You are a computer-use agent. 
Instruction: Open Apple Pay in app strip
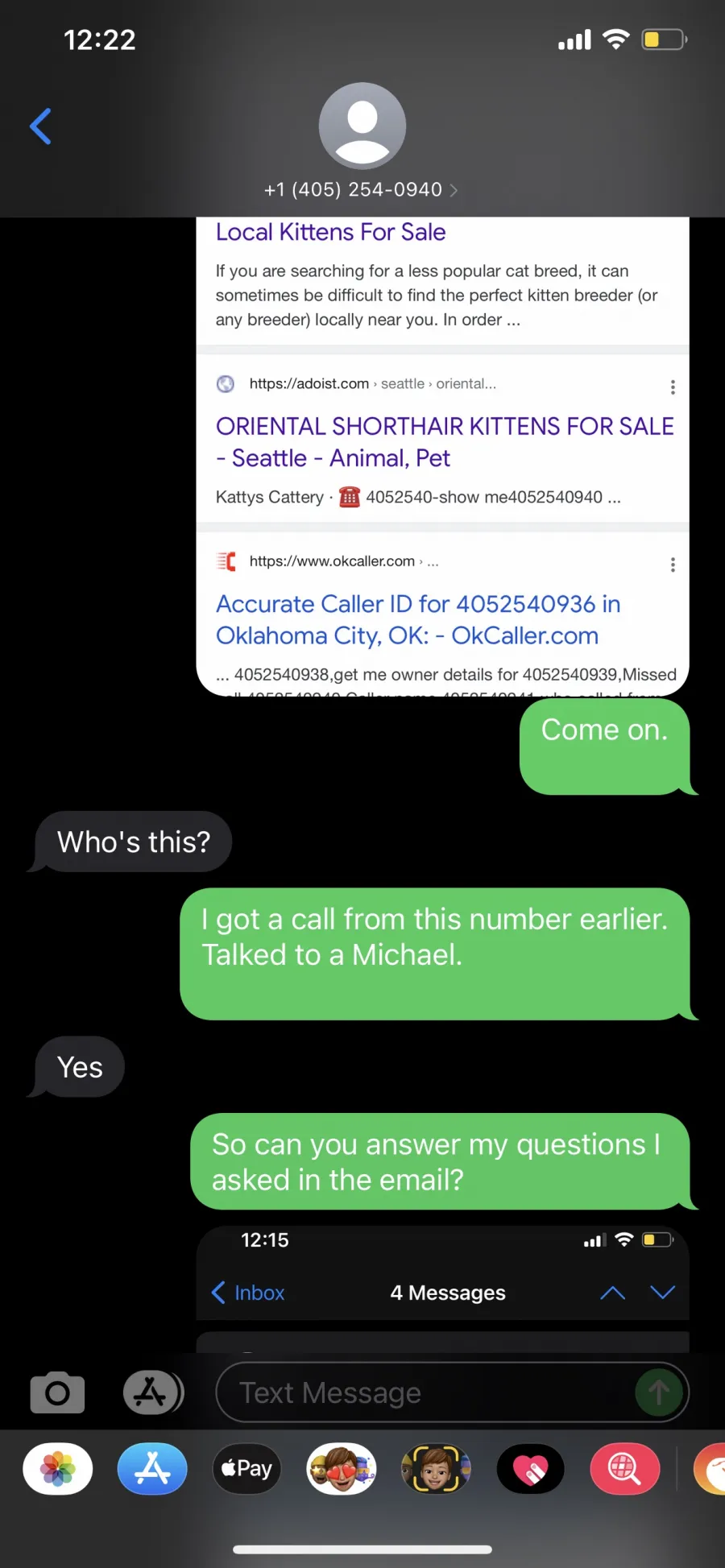tap(246, 1469)
